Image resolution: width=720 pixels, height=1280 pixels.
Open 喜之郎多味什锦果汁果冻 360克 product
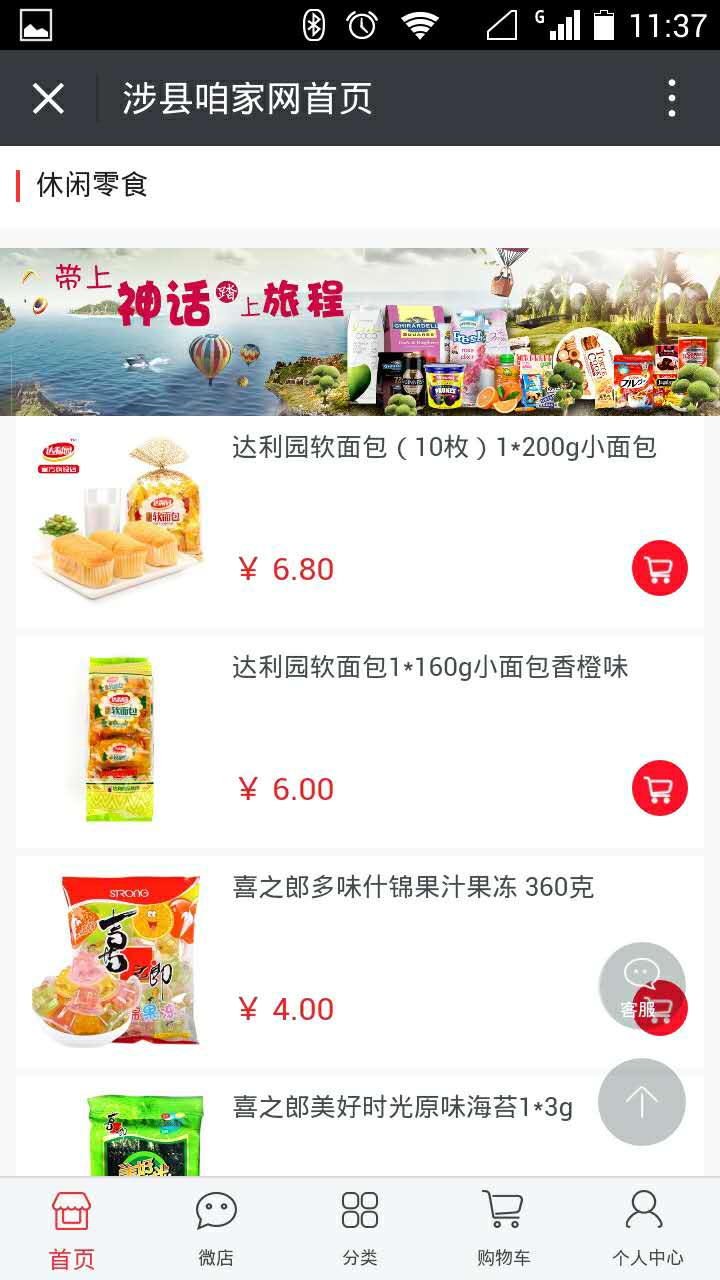[x=412, y=888]
